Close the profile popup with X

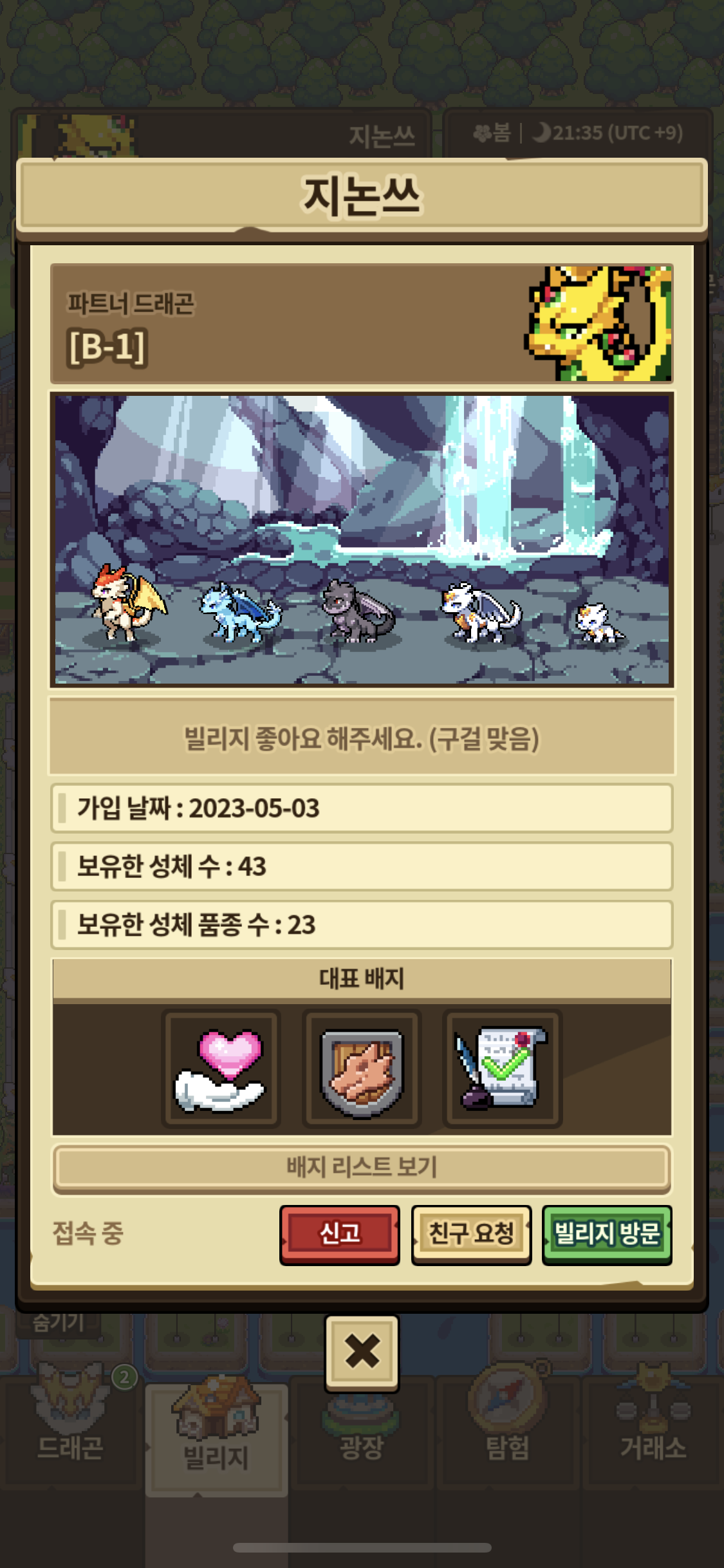pyautogui.click(x=362, y=1352)
